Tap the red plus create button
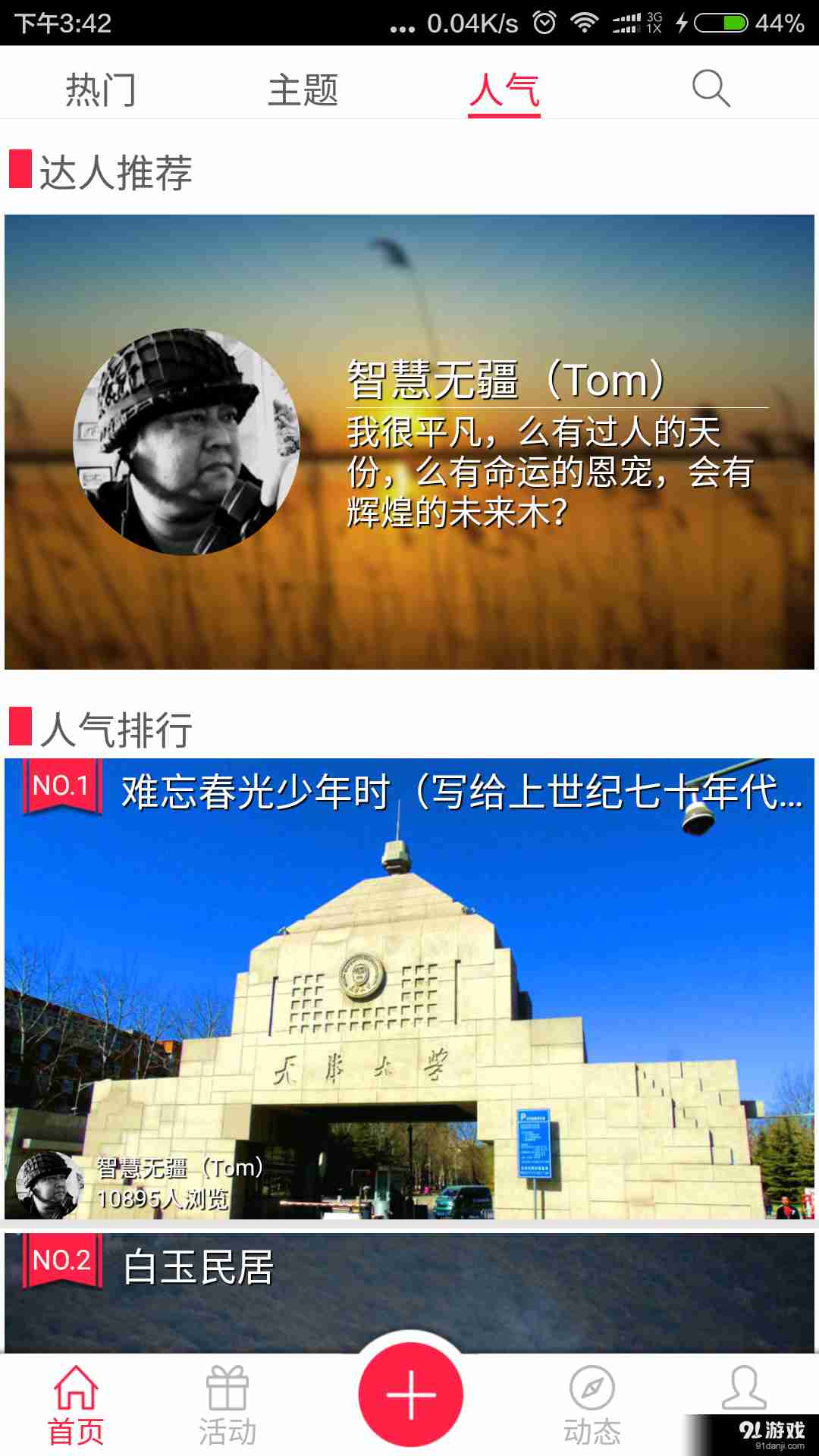Screen dimensions: 819x1456 [410, 1394]
